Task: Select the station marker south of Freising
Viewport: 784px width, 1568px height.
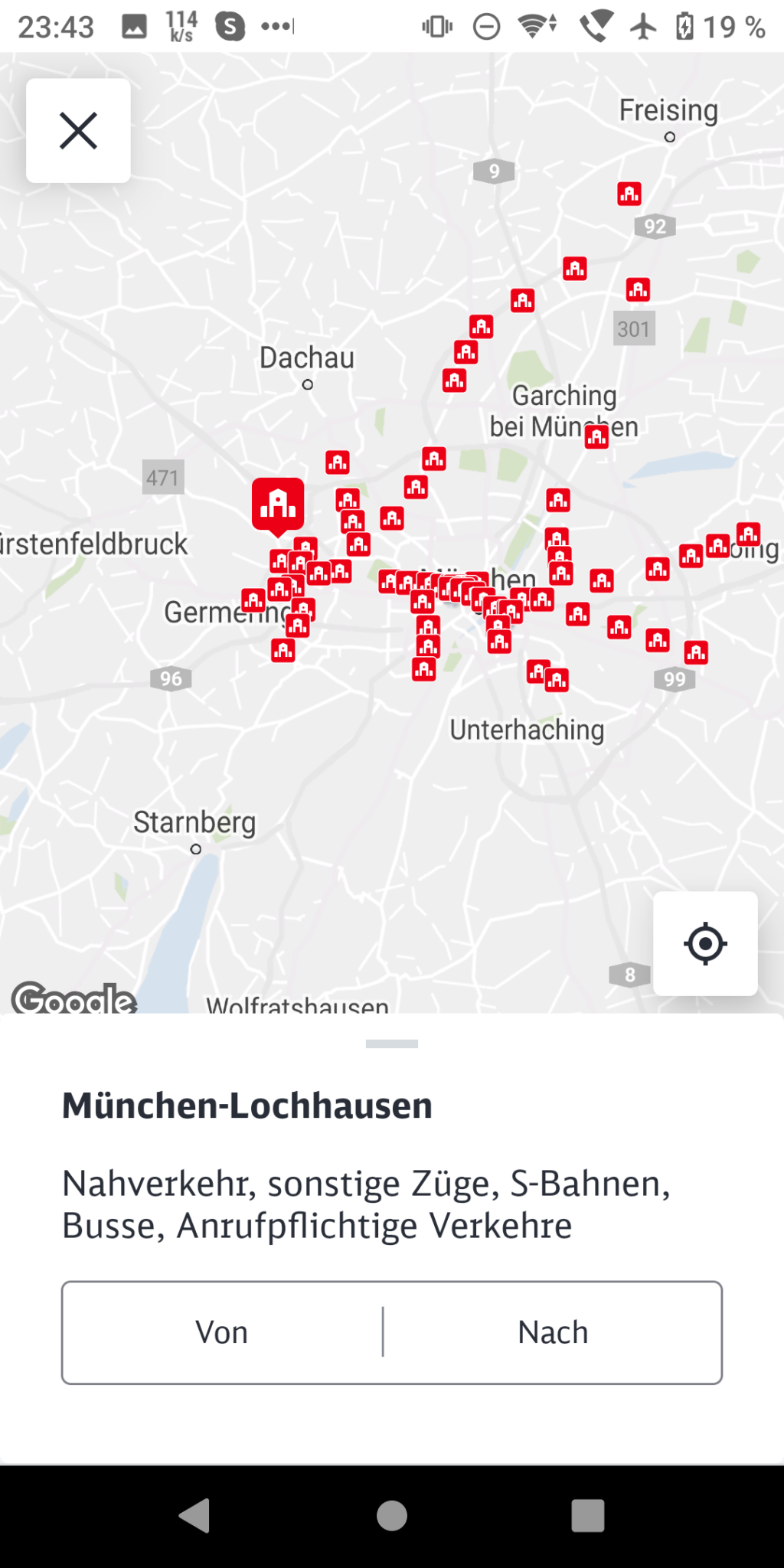Action: (629, 194)
